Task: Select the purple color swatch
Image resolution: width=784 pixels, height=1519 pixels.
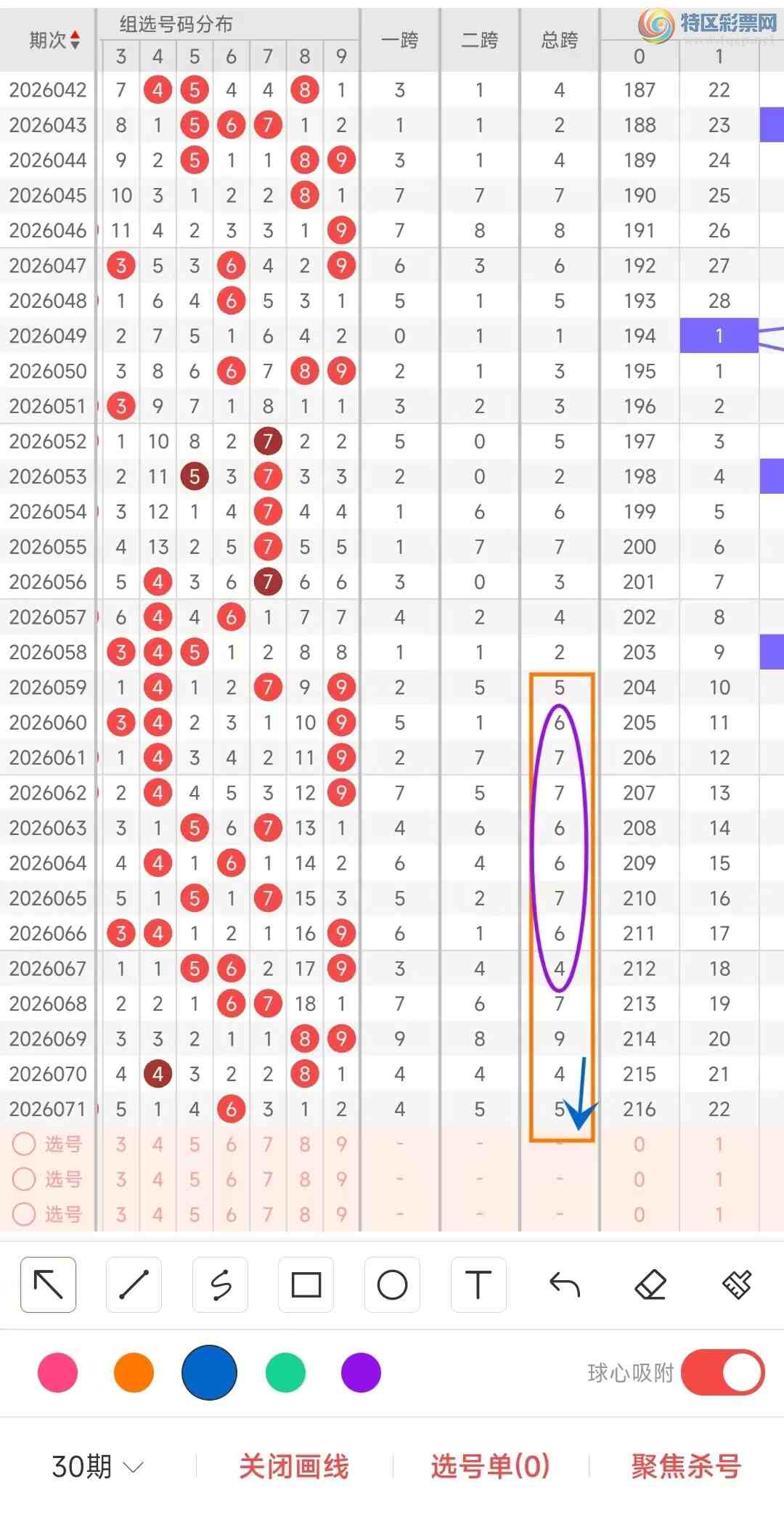Action: point(361,1372)
